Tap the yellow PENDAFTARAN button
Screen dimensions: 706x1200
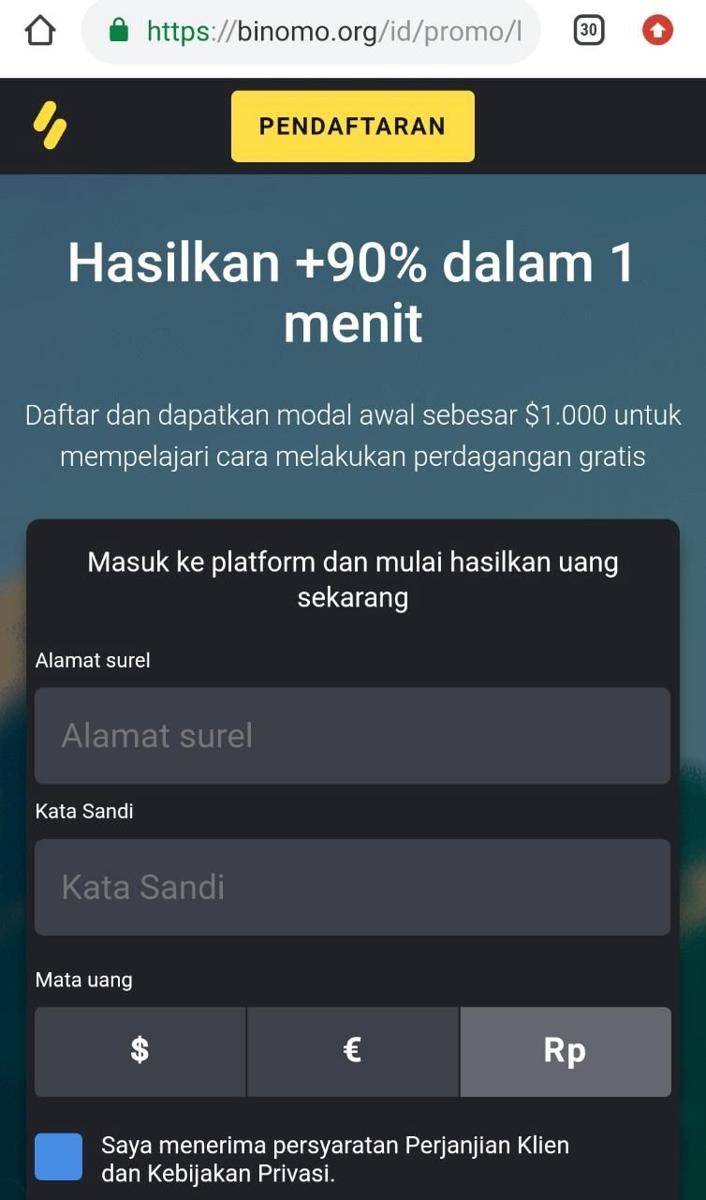pos(352,126)
